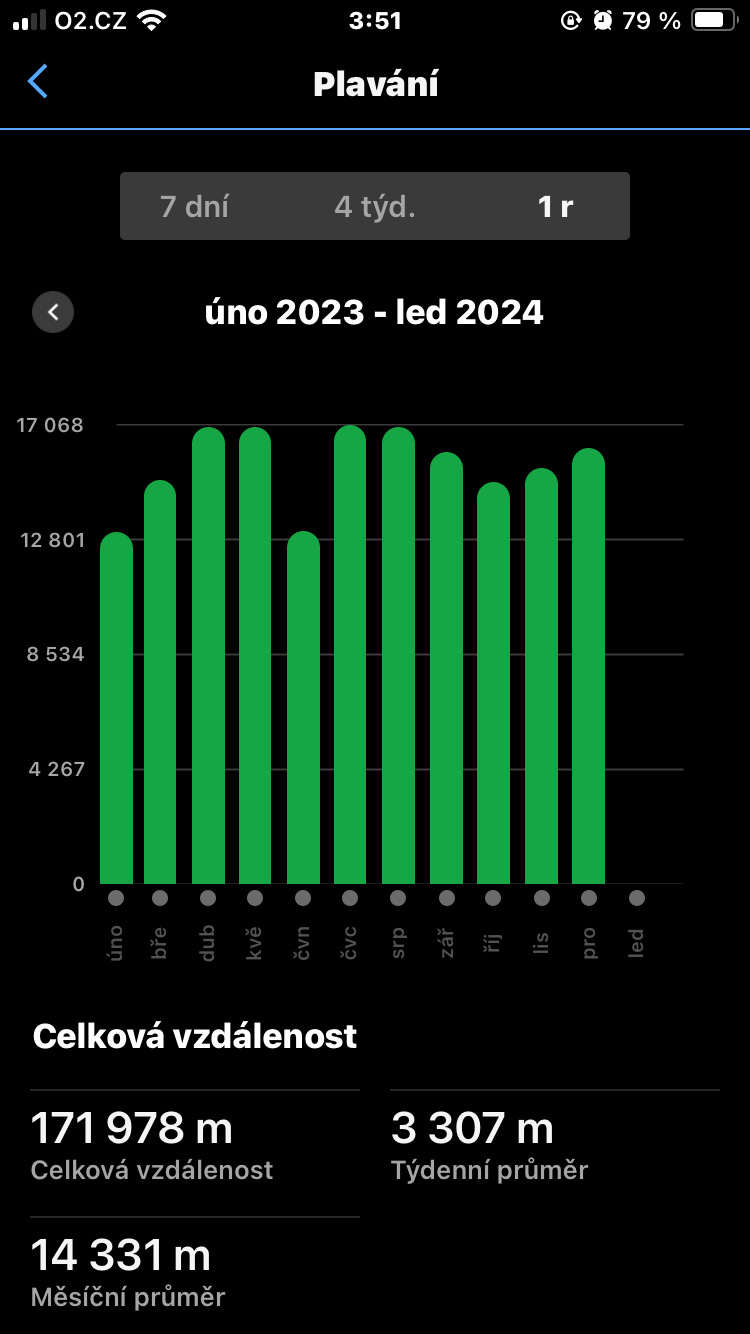Show the previous period before úno 2023
Image resolution: width=750 pixels, height=1334 pixels.
[53, 312]
